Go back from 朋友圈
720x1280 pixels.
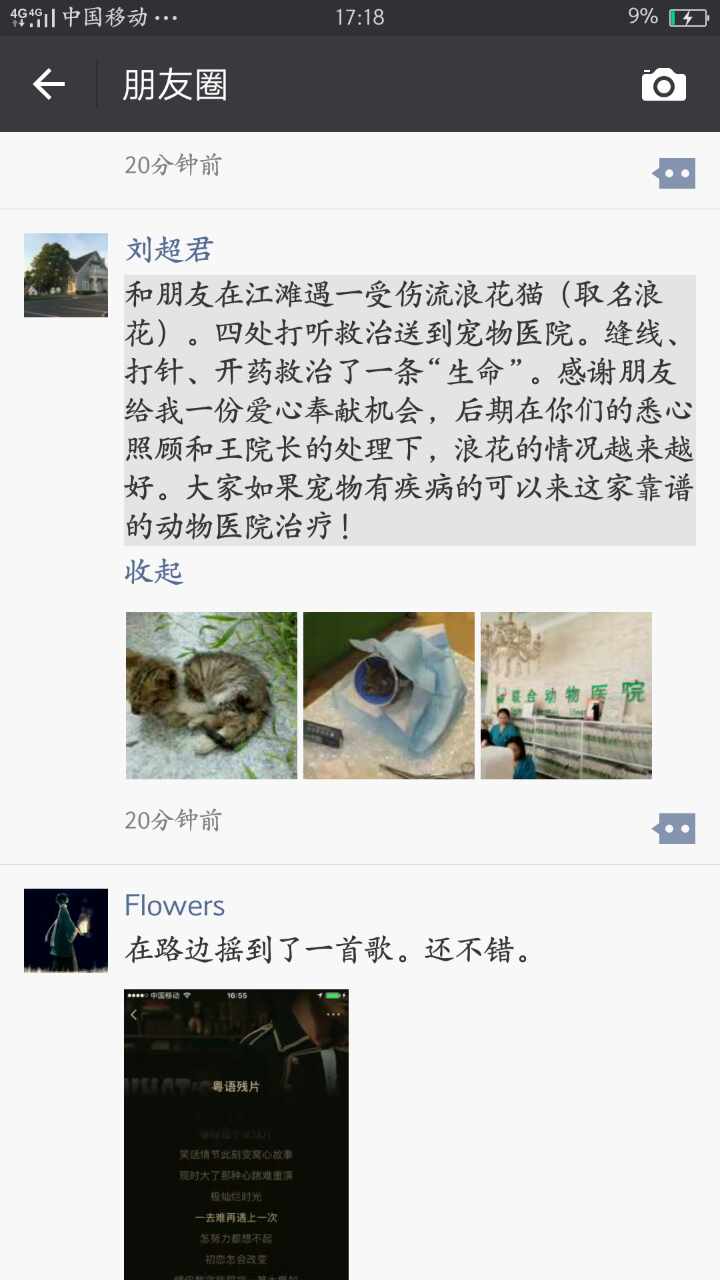click(x=48, y=85)
